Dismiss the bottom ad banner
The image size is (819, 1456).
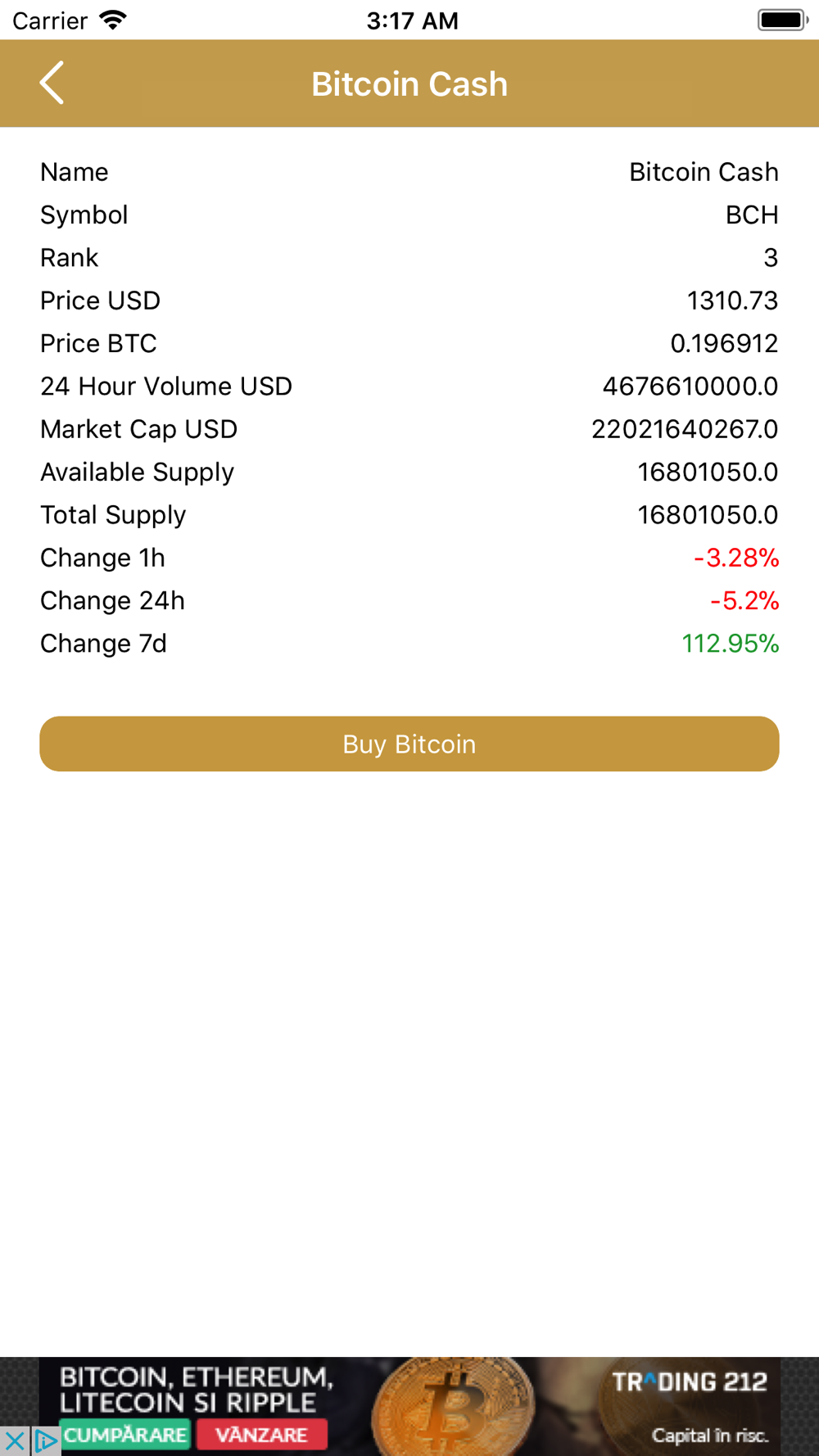pyautogui.click(x=15, y=1441)
